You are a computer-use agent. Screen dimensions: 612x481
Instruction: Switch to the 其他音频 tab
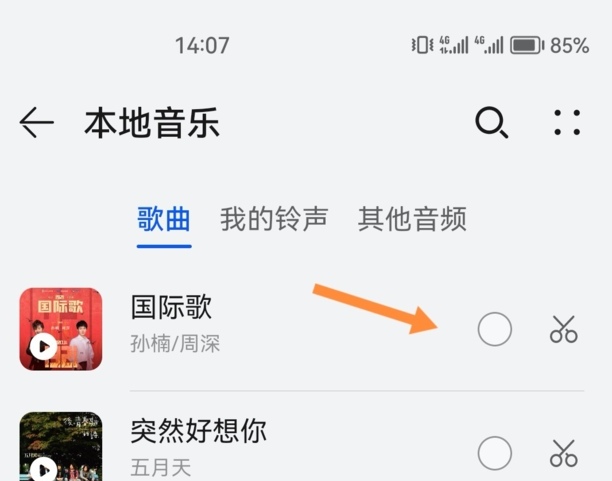(x=412, y=219)
